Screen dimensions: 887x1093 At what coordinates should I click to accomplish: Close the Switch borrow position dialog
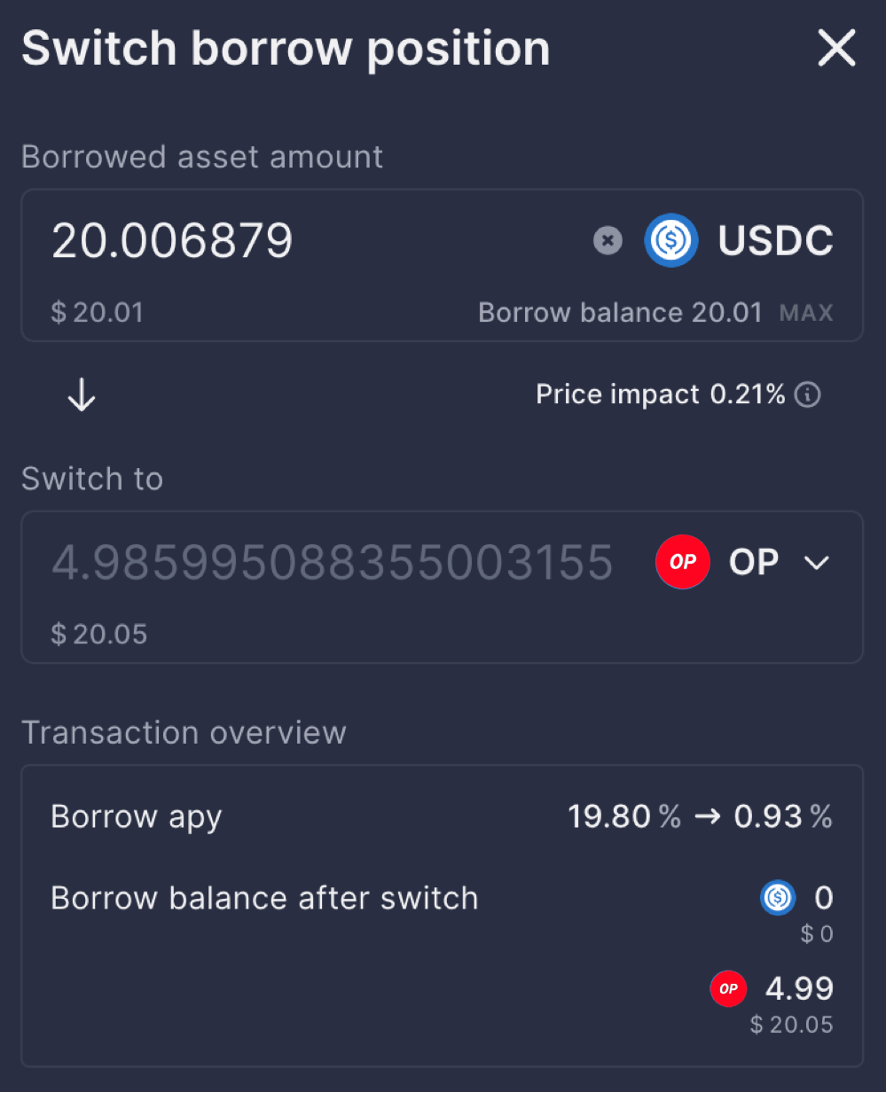point(836,48)
